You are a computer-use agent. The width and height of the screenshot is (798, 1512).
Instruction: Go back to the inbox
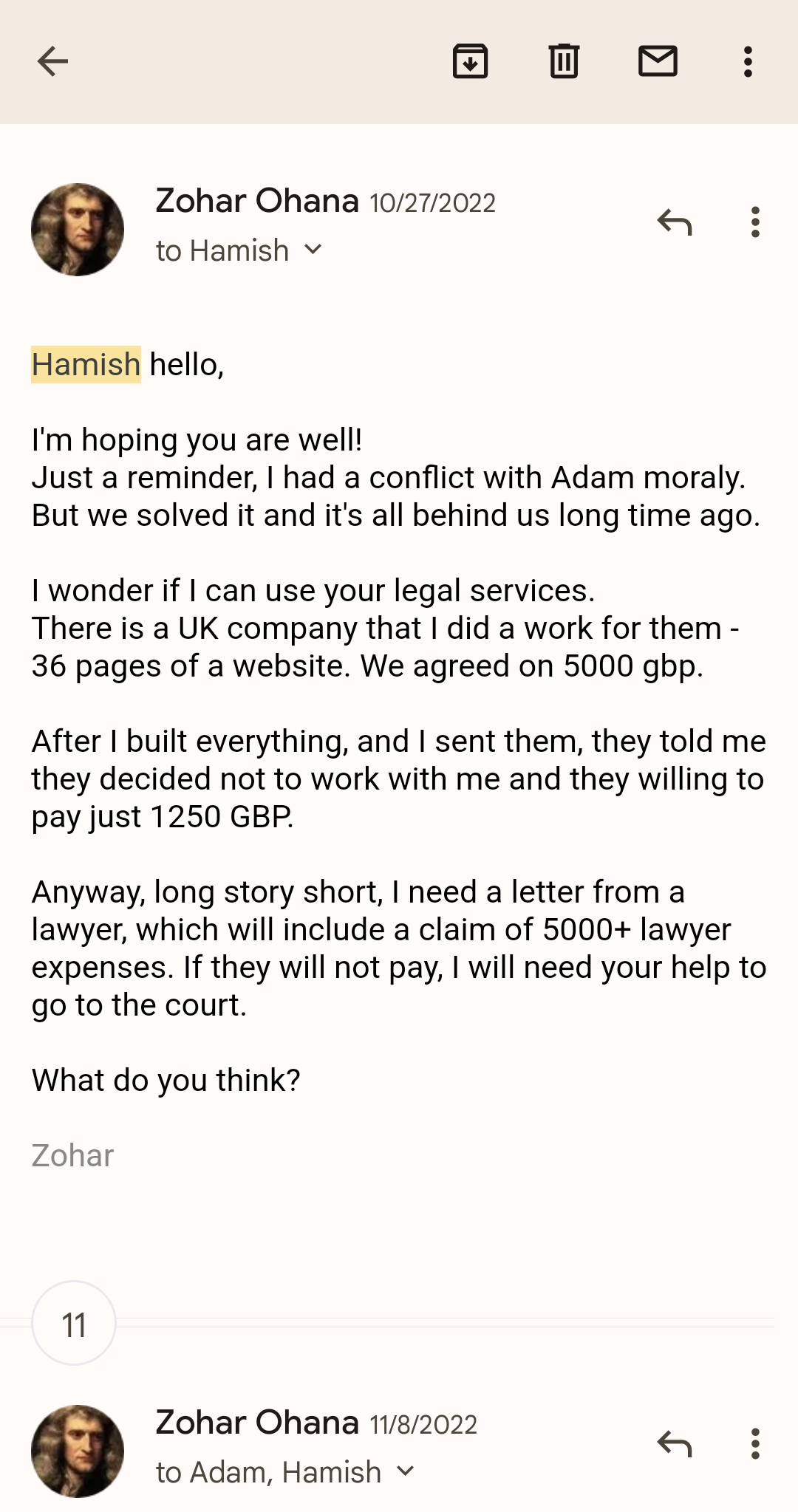52,61
